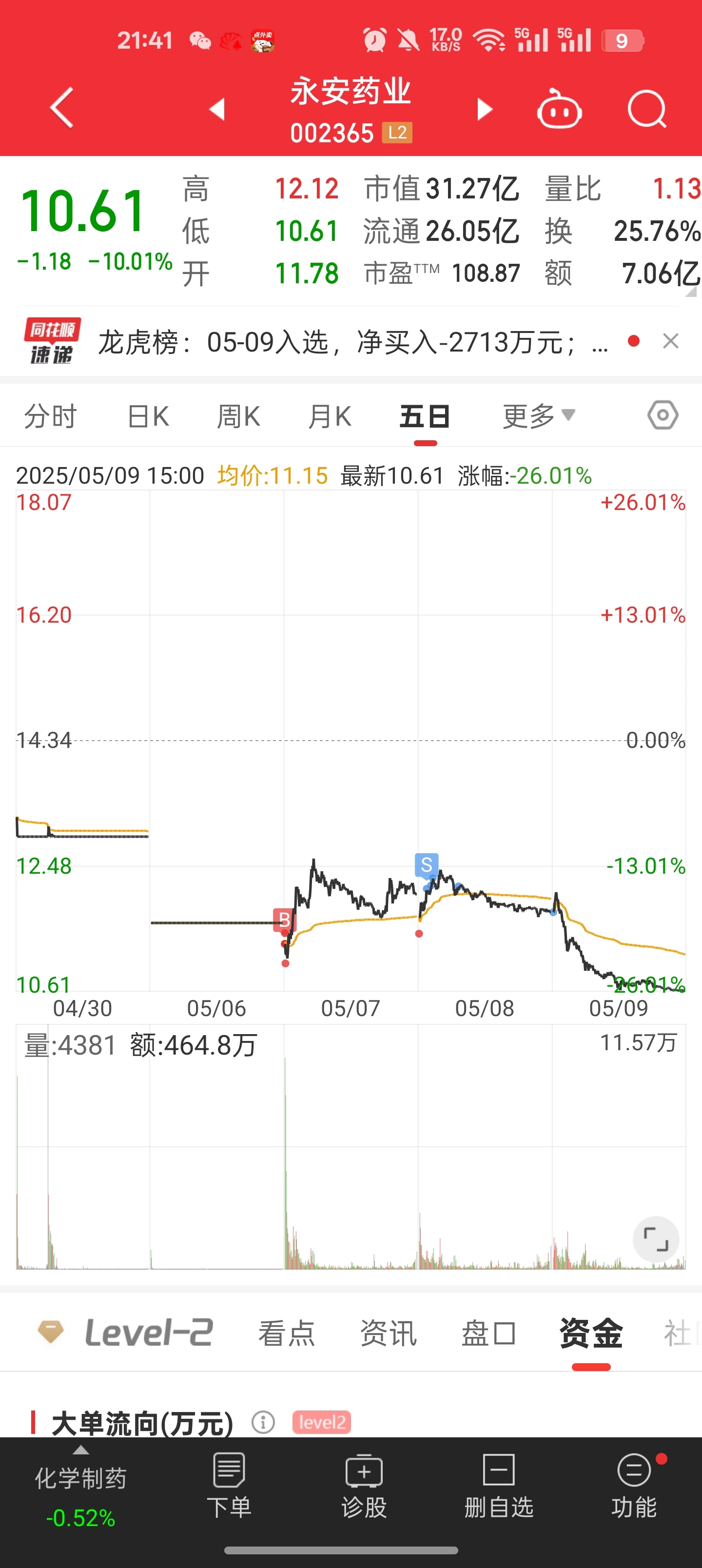Viewport: 702px width, 1568px height.
Task: Switch to the previous stock
Action: click(217, 109)
